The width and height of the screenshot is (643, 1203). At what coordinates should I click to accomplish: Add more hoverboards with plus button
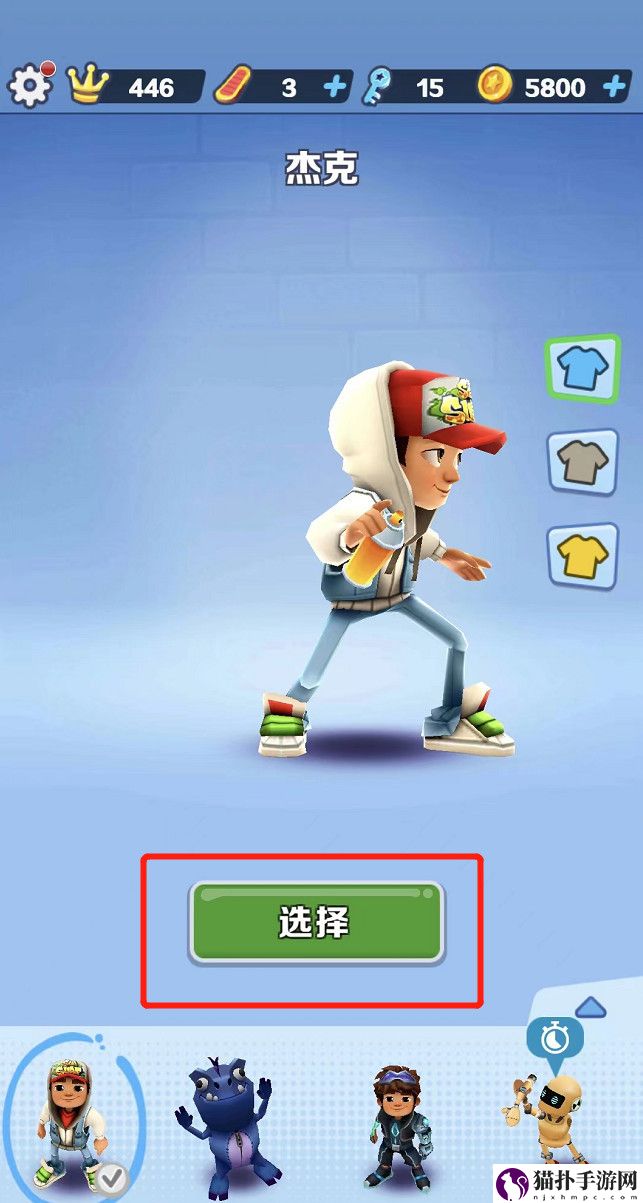(x=334, y=88)
